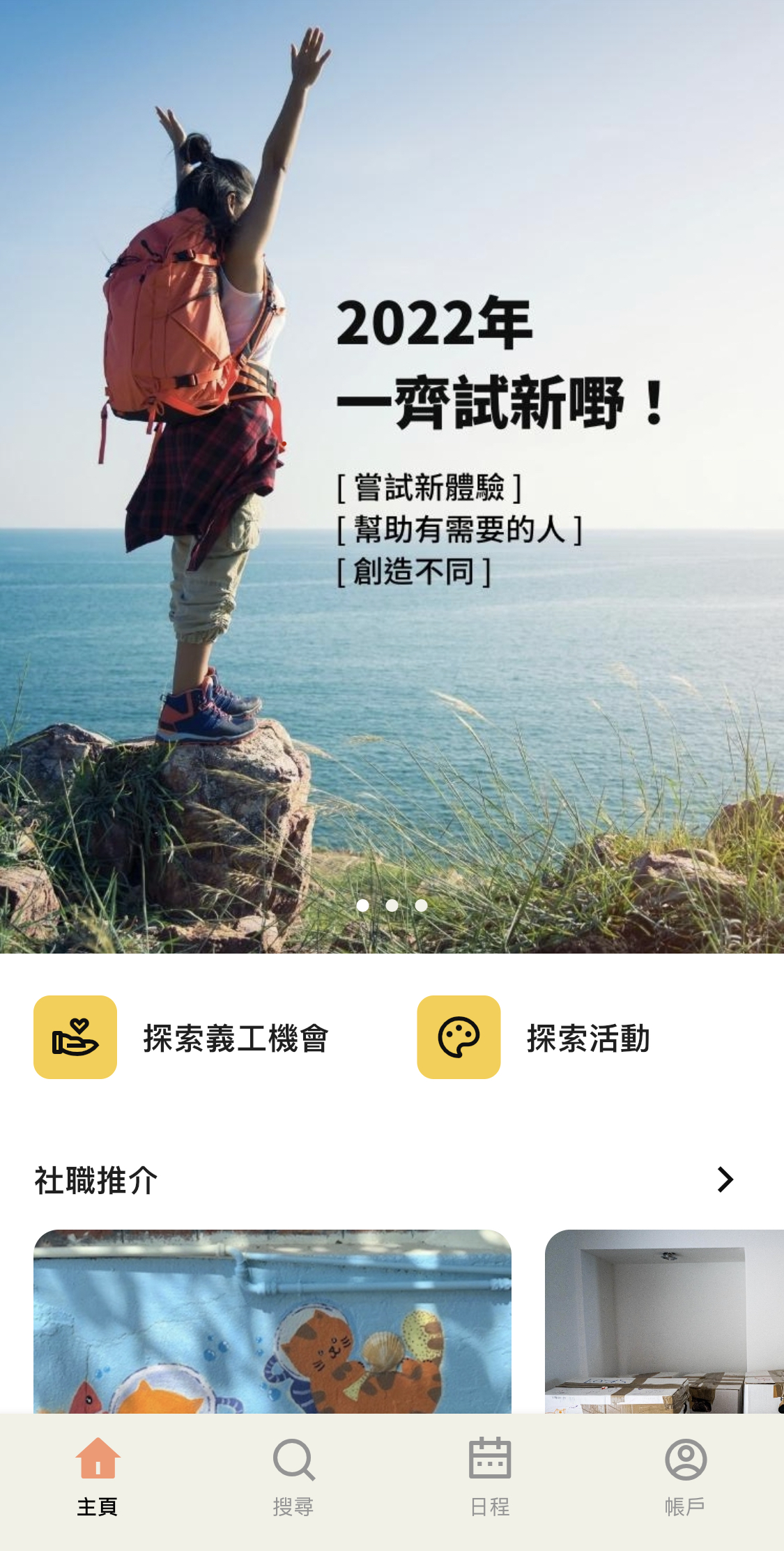Expand 社職推介 with the arrow
Viewport: 784px width, 1551px height.
725,1179
